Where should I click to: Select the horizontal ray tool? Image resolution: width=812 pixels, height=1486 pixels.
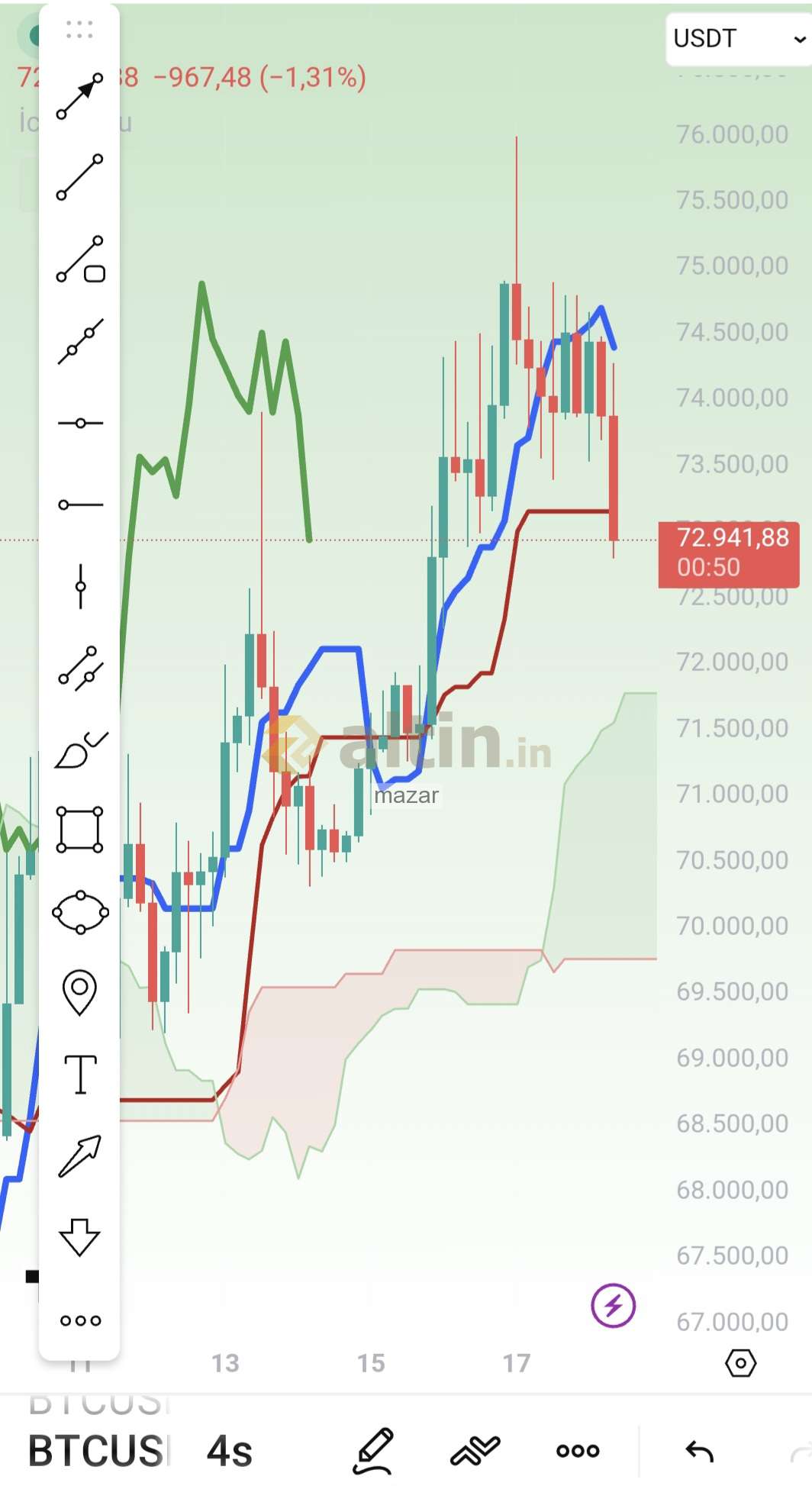(x=79, y=504)
